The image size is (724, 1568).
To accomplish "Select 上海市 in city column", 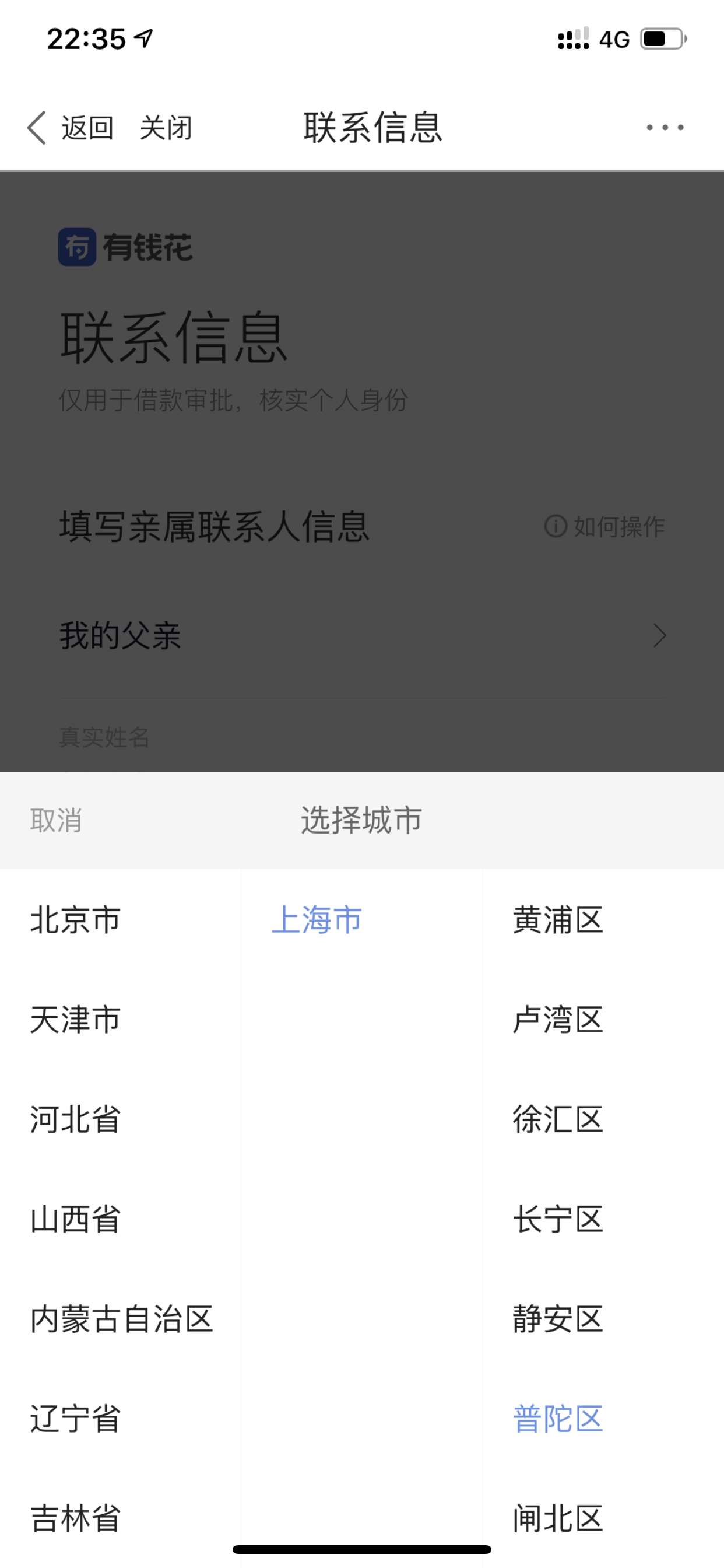I will click(317, 920).
